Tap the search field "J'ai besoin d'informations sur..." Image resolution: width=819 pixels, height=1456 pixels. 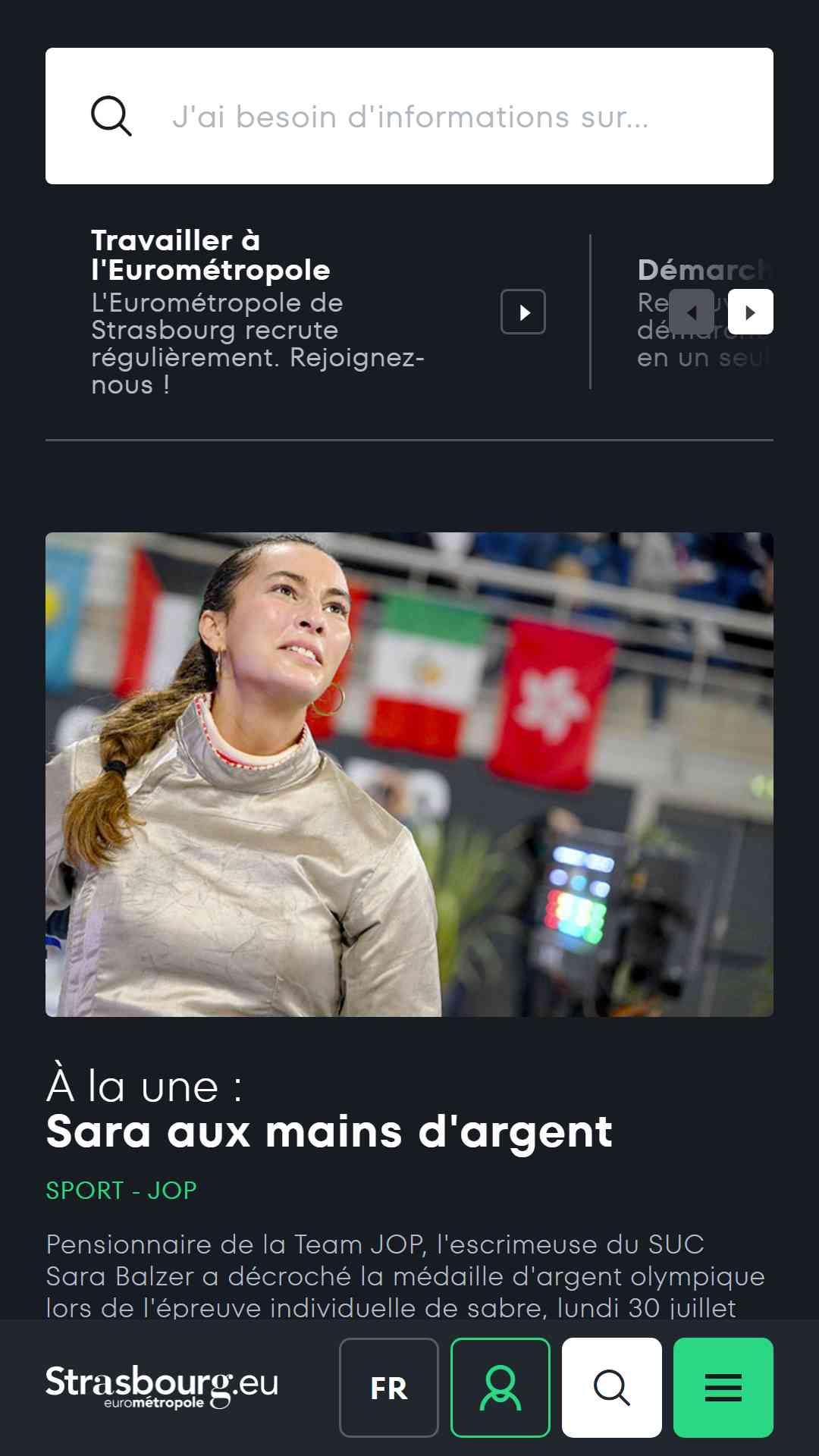click(x=409, y=116)
